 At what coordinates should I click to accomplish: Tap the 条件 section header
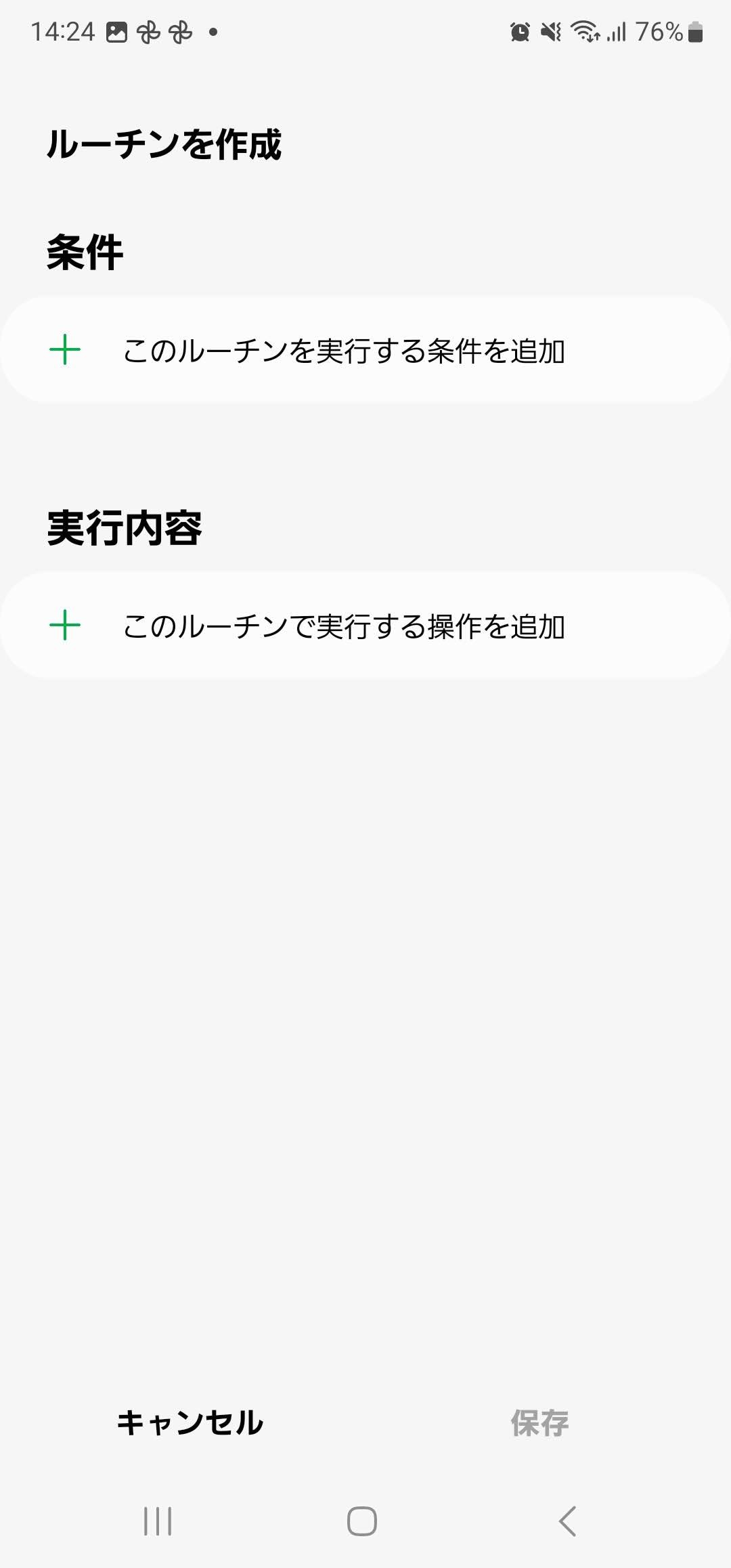click(x=83, y=253)
